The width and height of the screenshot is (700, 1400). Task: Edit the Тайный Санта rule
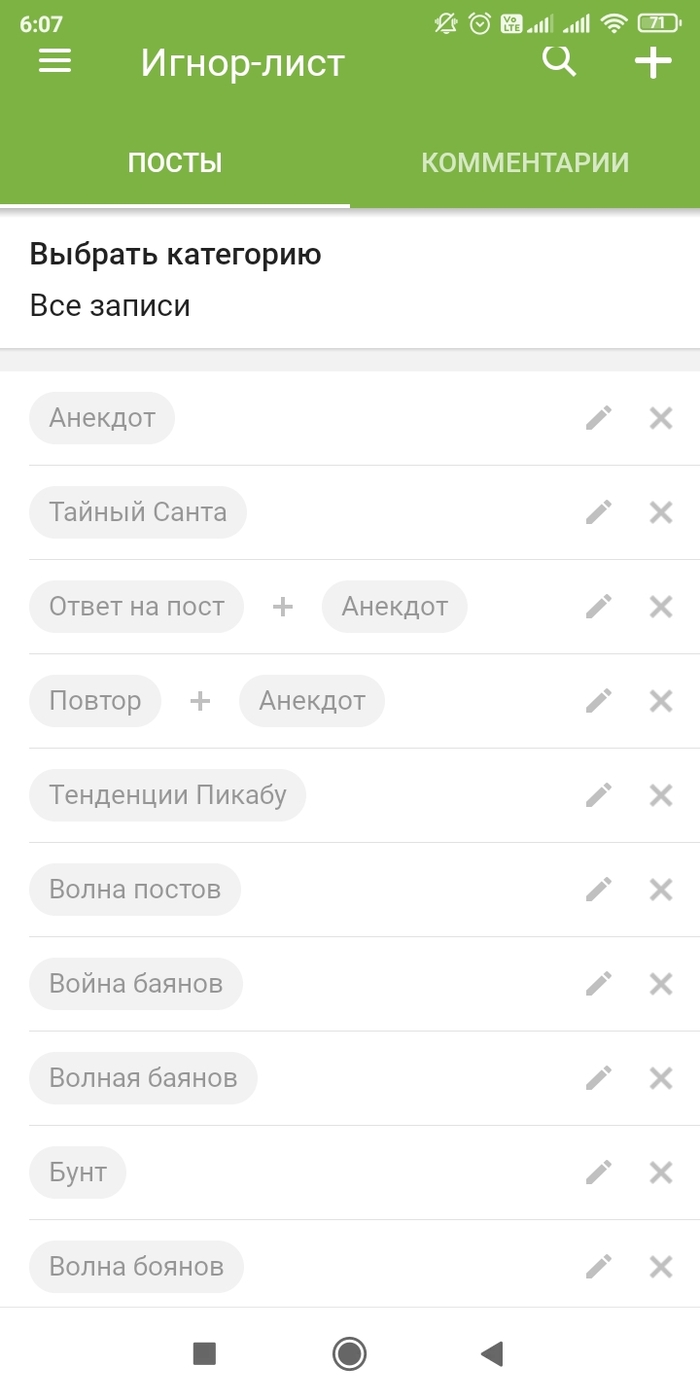[598, 512]
